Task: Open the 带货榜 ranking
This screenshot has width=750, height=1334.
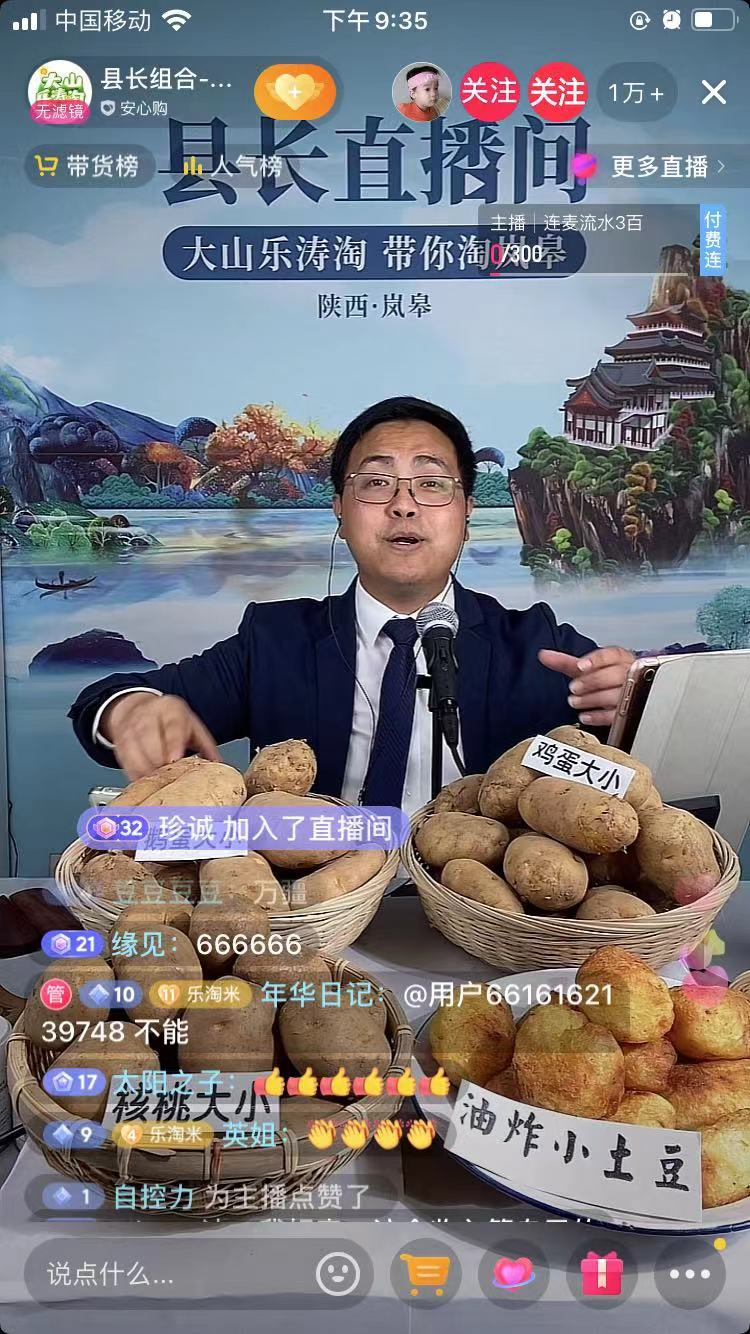Action: click(88, 166)
